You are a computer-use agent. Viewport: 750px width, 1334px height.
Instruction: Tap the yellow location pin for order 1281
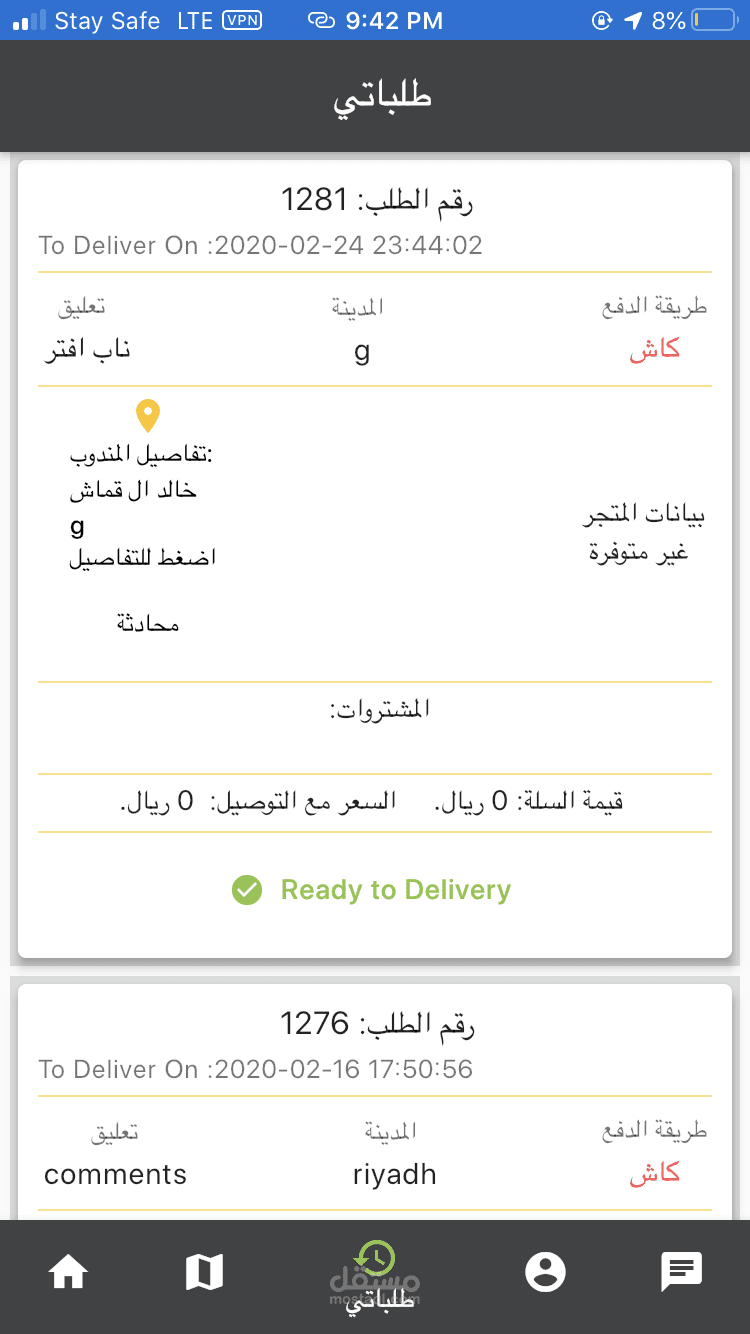148,415
